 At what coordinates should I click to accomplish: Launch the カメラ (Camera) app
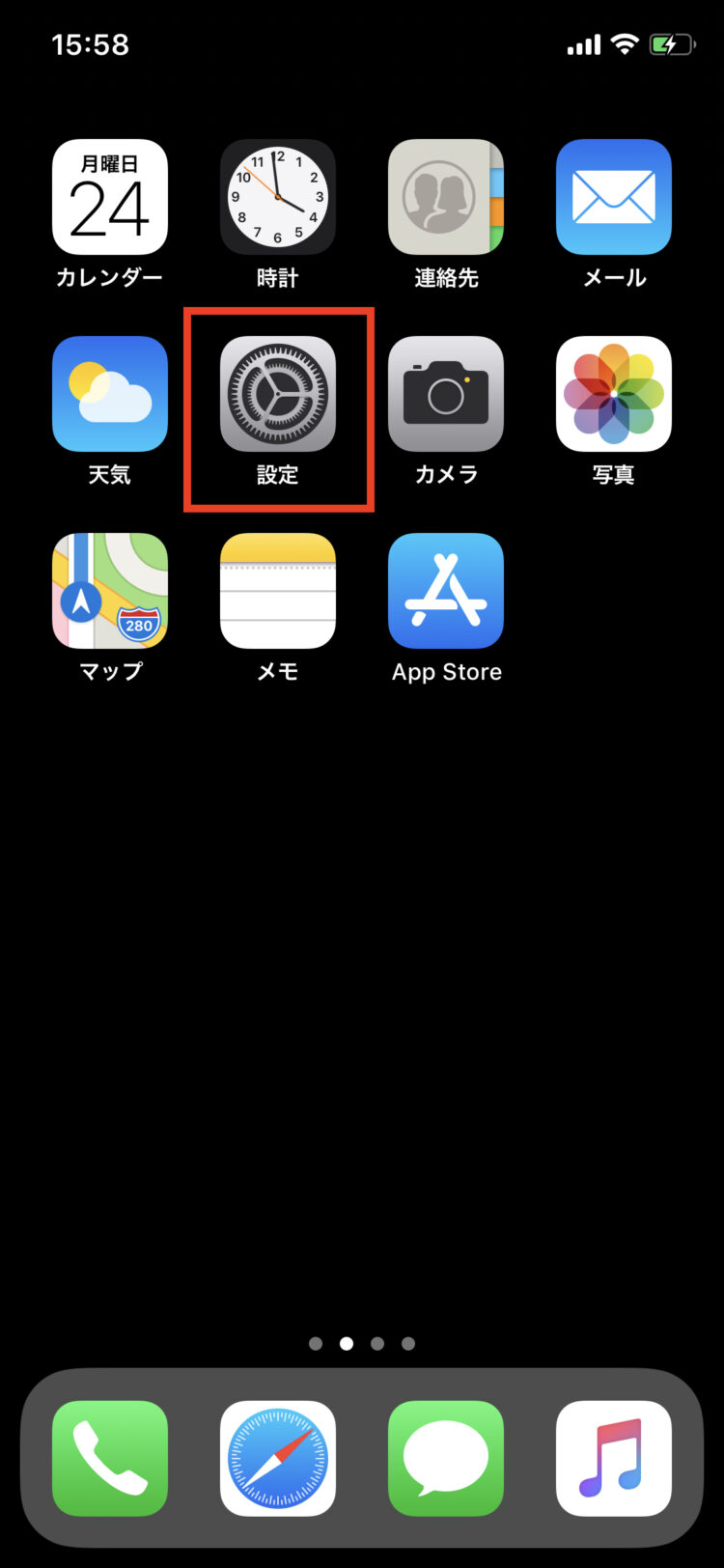(x=446, y=394)
